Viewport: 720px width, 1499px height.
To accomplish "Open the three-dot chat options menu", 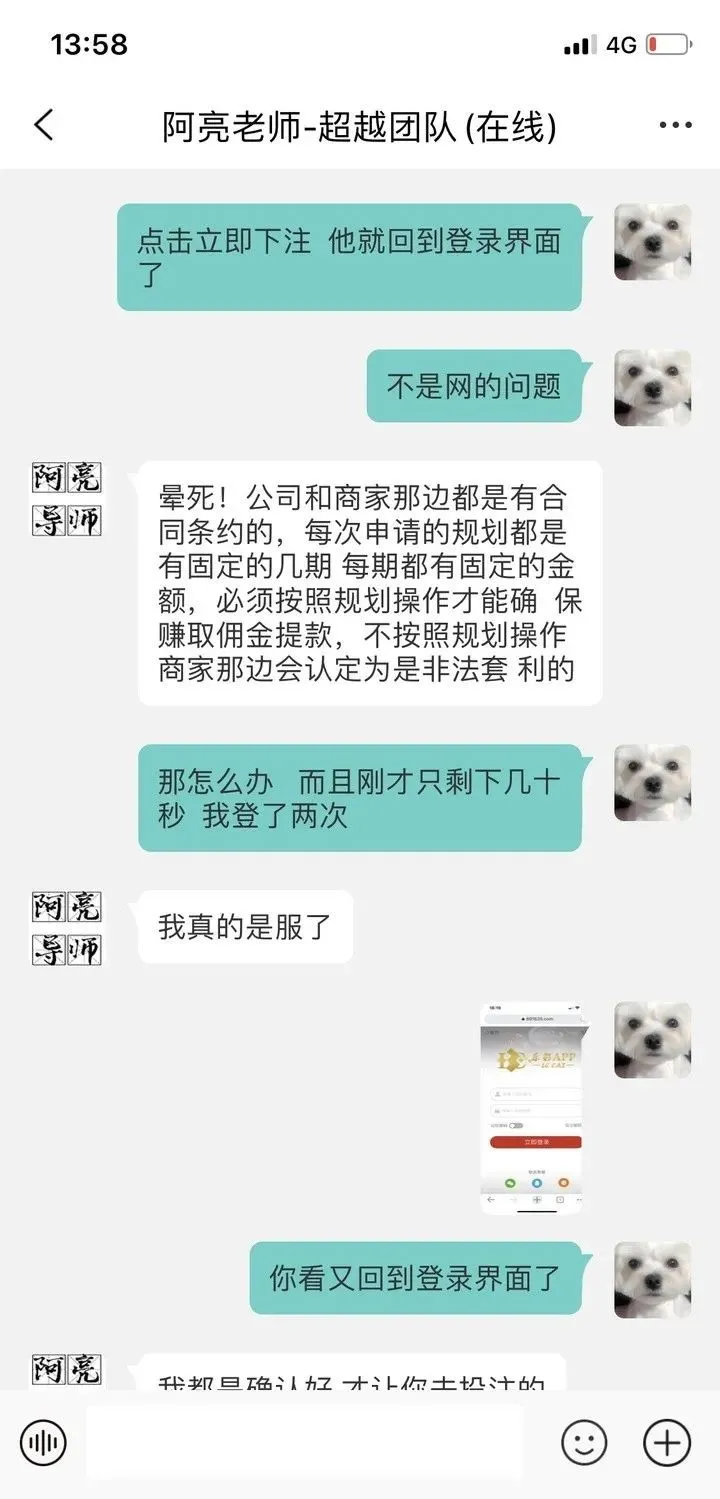I will point(675,126).
